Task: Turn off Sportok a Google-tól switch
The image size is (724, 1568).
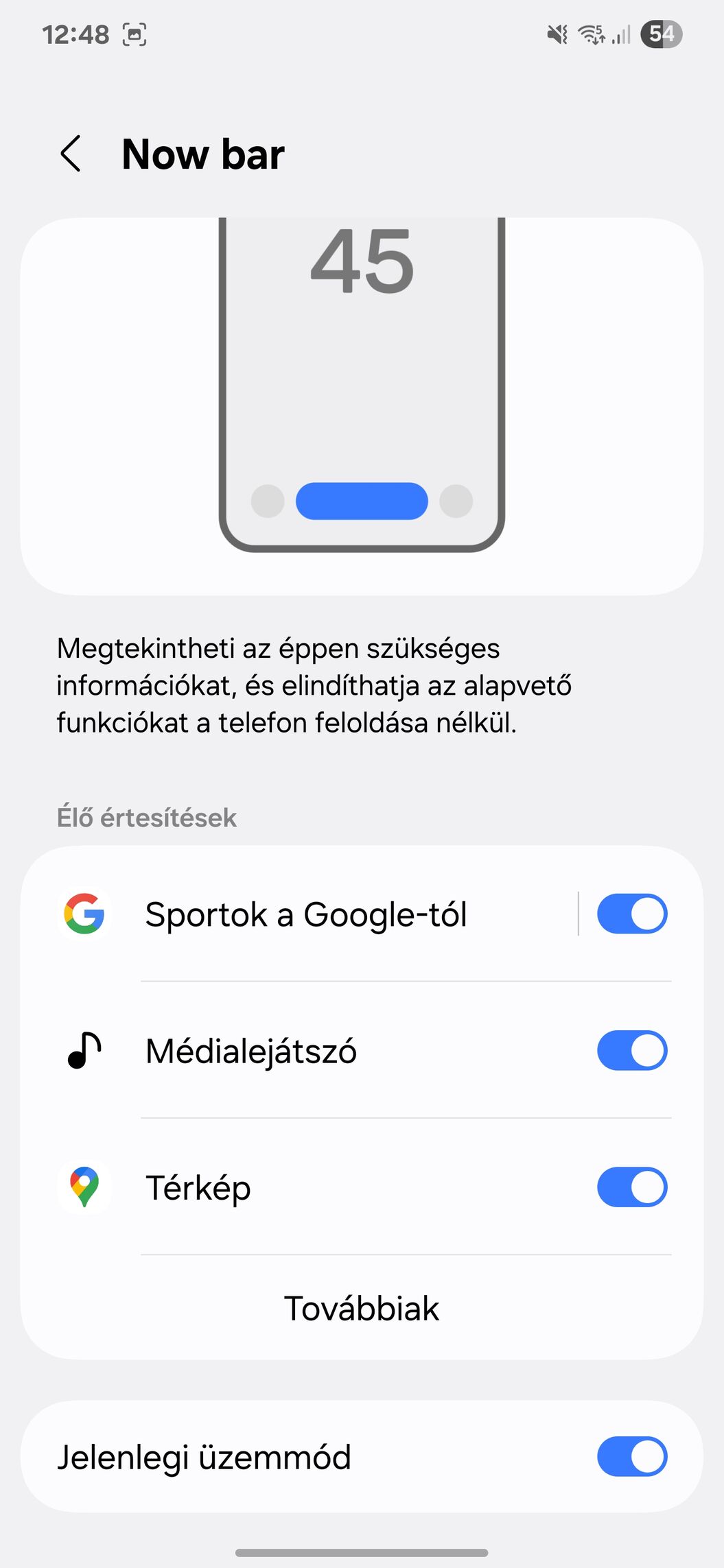Action: click(632, 914)
